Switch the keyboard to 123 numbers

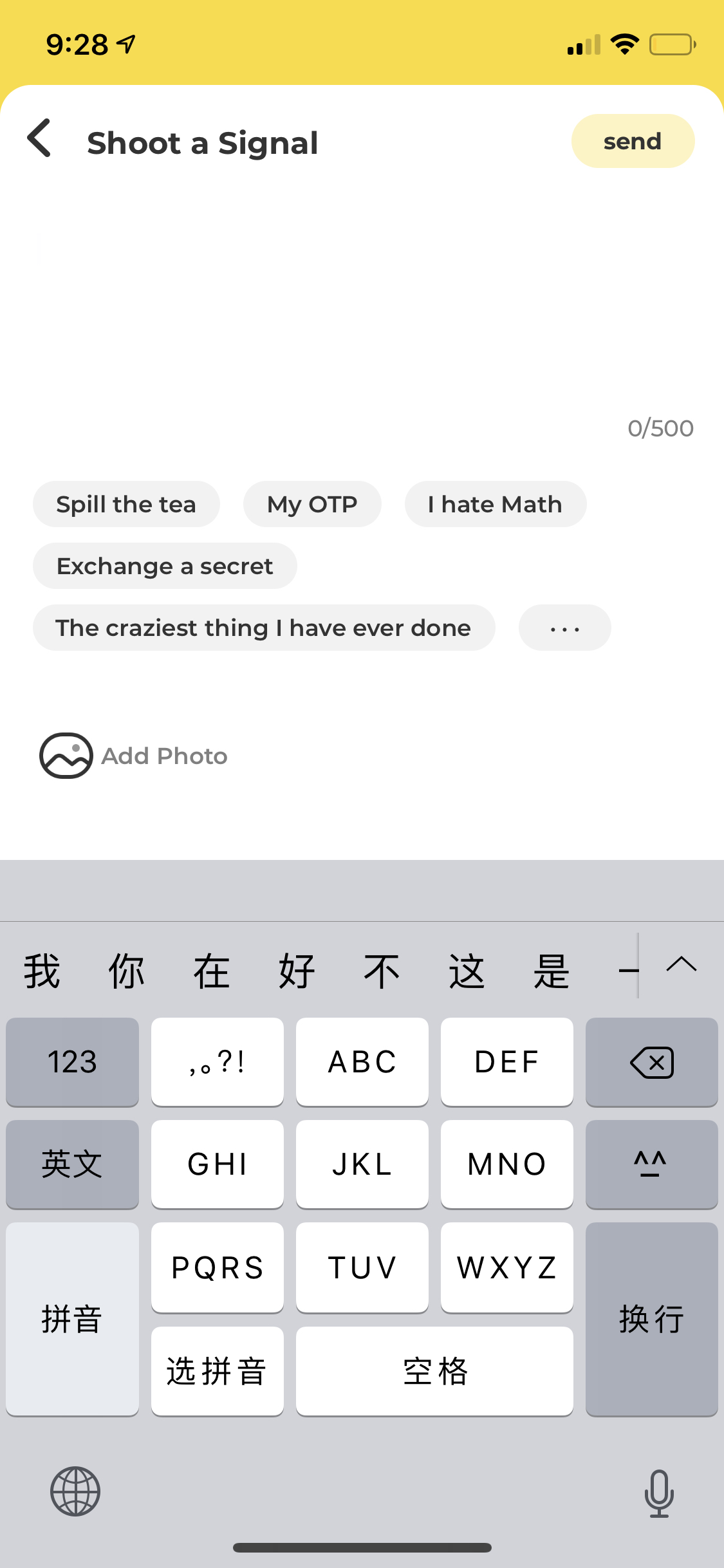click(x=72, y=1062)
